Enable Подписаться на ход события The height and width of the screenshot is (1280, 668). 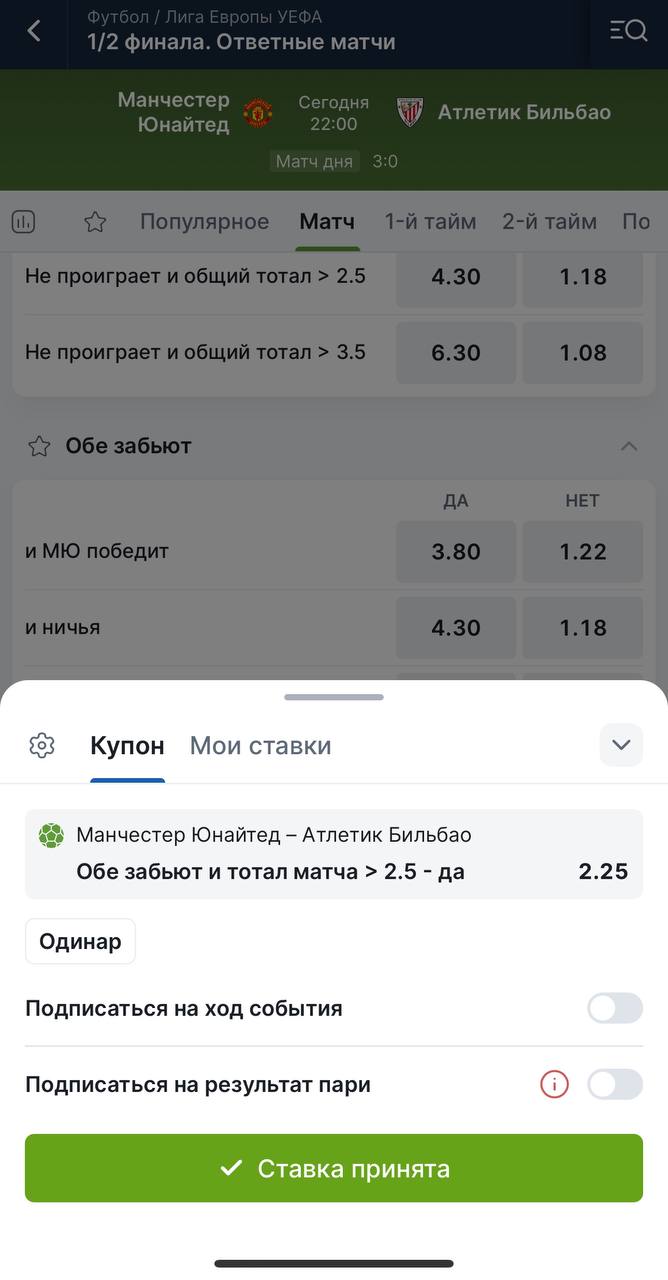(615, 1008)
